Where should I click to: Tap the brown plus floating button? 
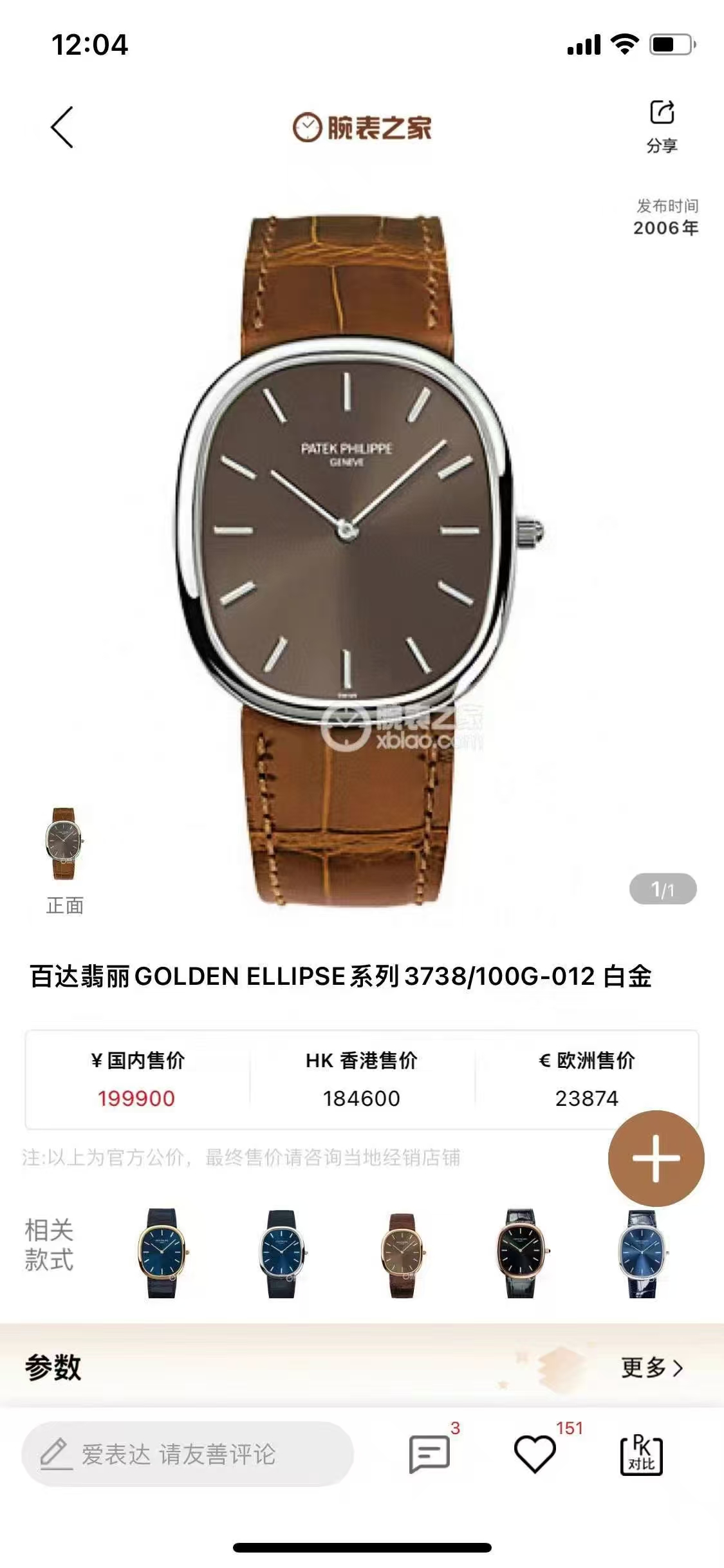coord(656,1159)
